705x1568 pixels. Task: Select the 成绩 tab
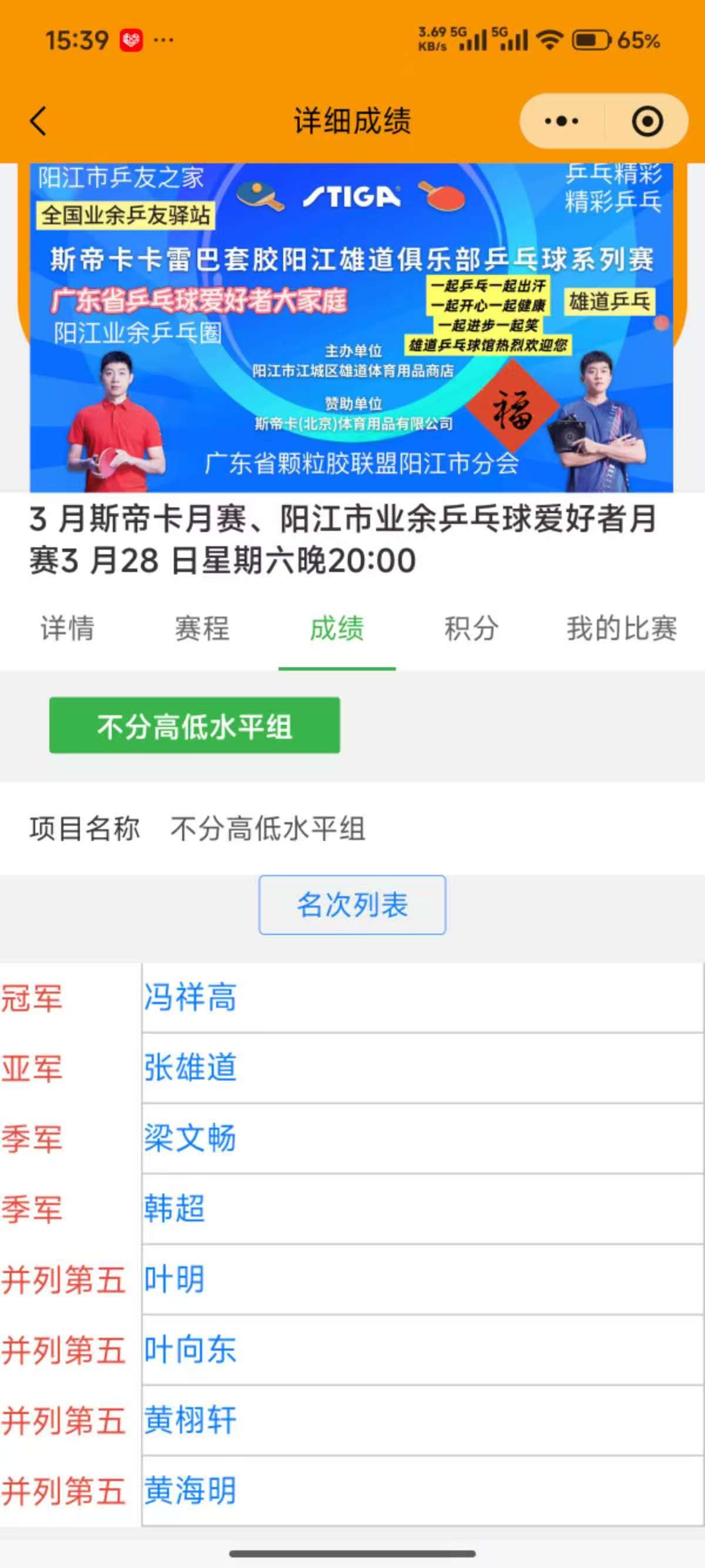click(x=337, y=628)
